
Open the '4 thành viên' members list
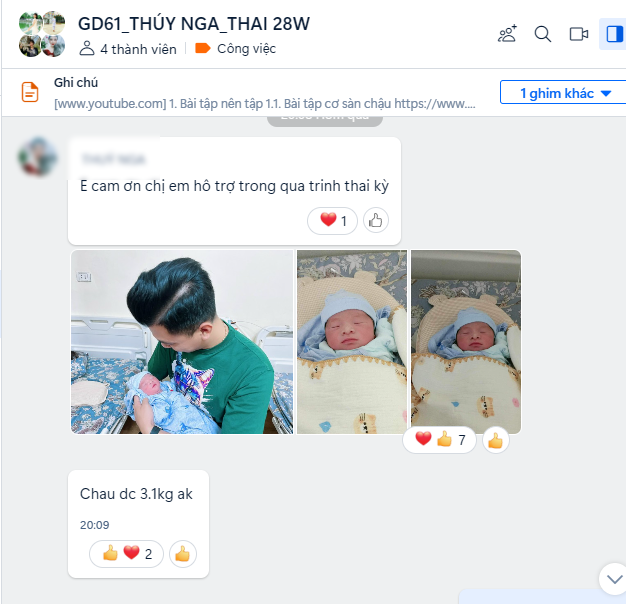coord(128,49)
